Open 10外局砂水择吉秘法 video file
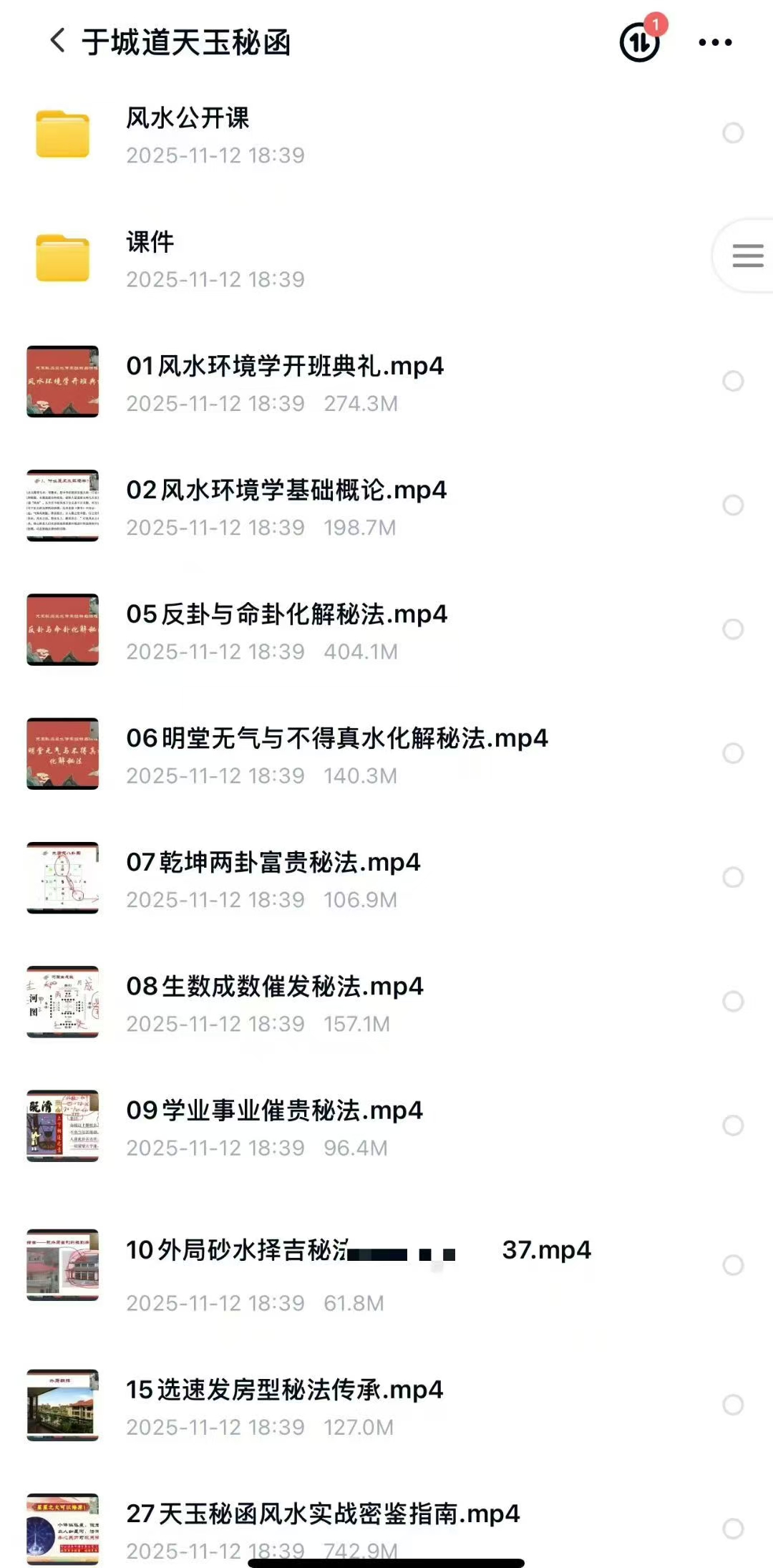This screenshot has width=773, height=1568. [236, 1250]
